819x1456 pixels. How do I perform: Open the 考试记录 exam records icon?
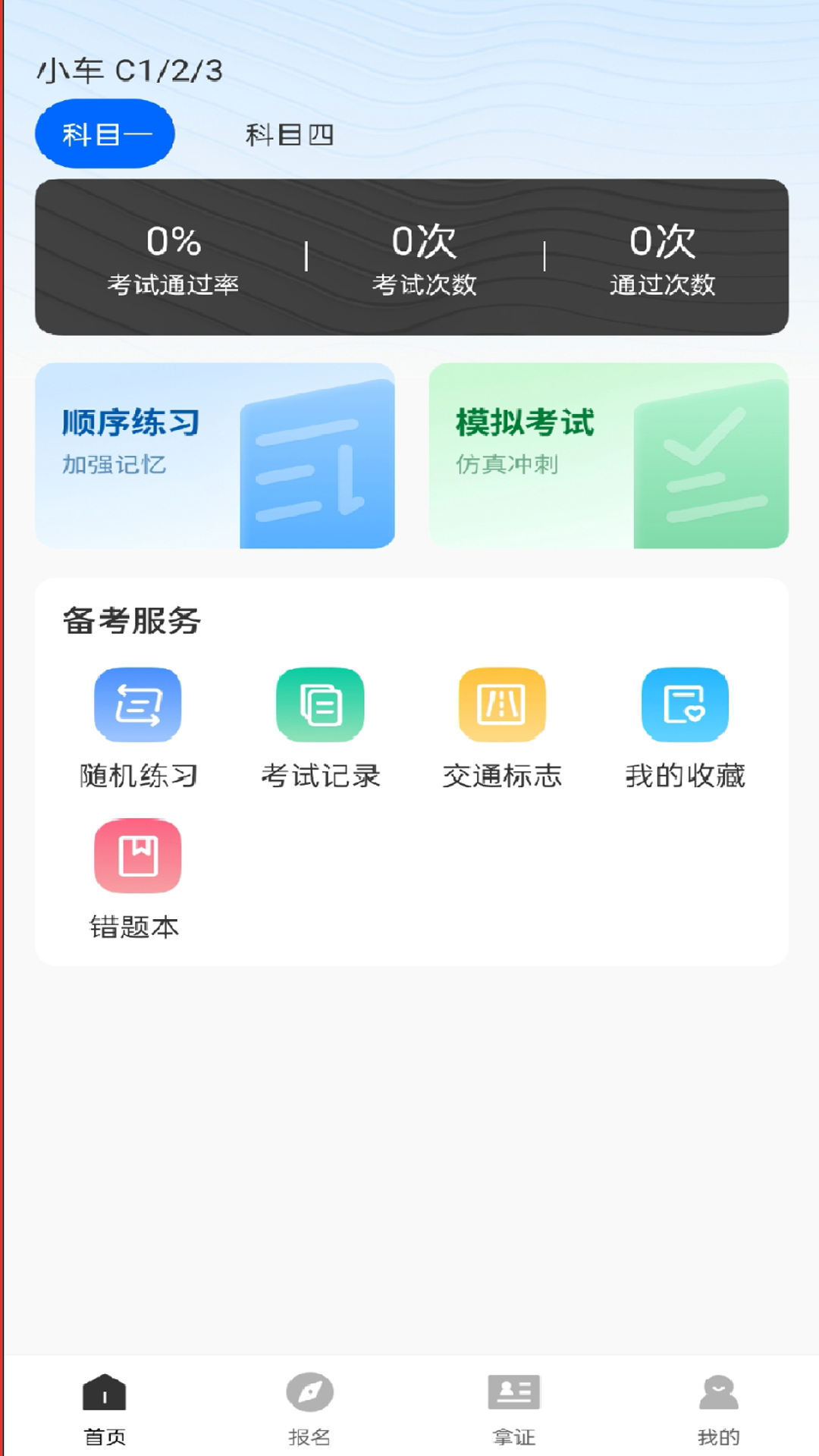pos(319,704)
